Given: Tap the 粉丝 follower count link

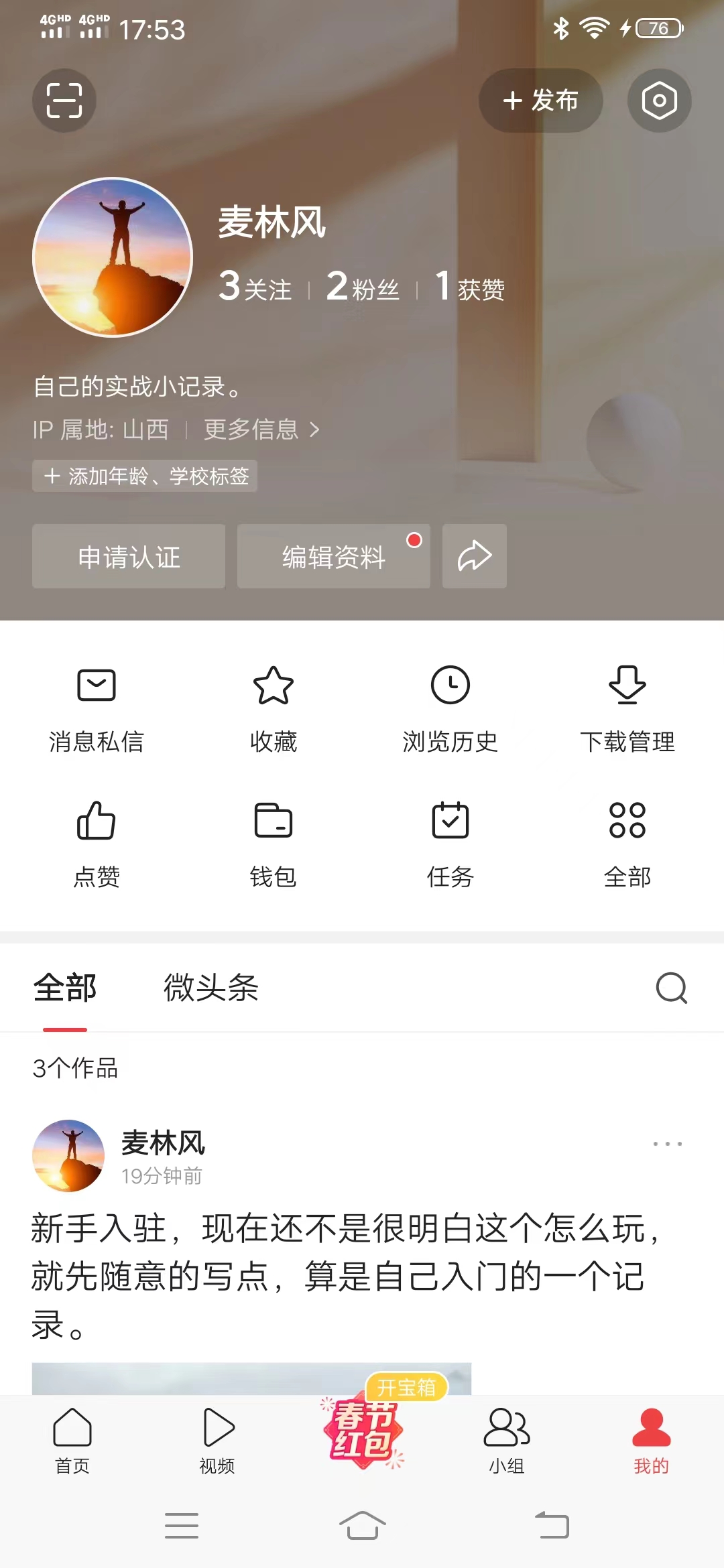Looking at the screenshot, I should pos(362,286).
